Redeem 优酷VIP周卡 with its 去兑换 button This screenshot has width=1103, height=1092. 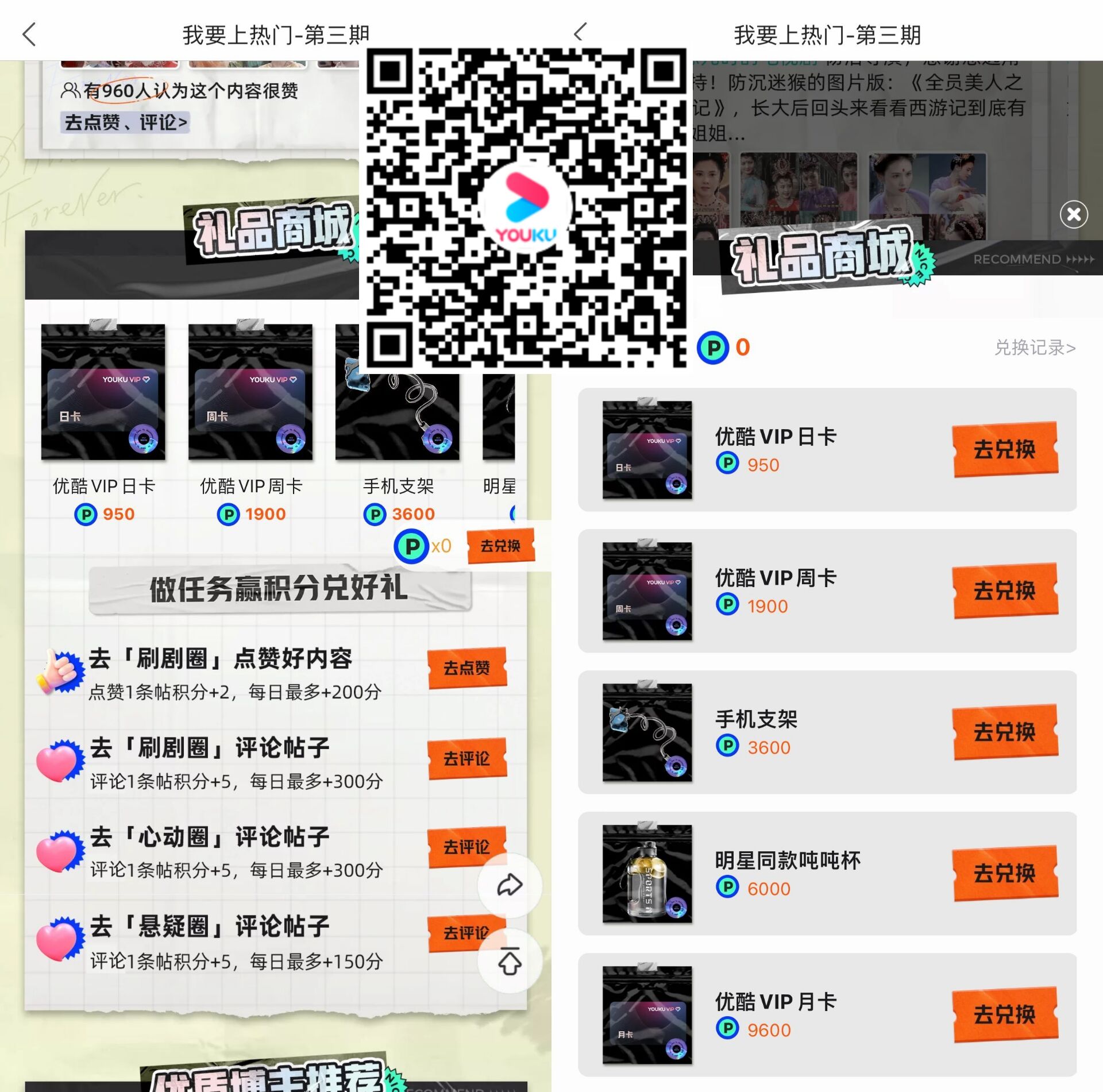[1005, 591]
